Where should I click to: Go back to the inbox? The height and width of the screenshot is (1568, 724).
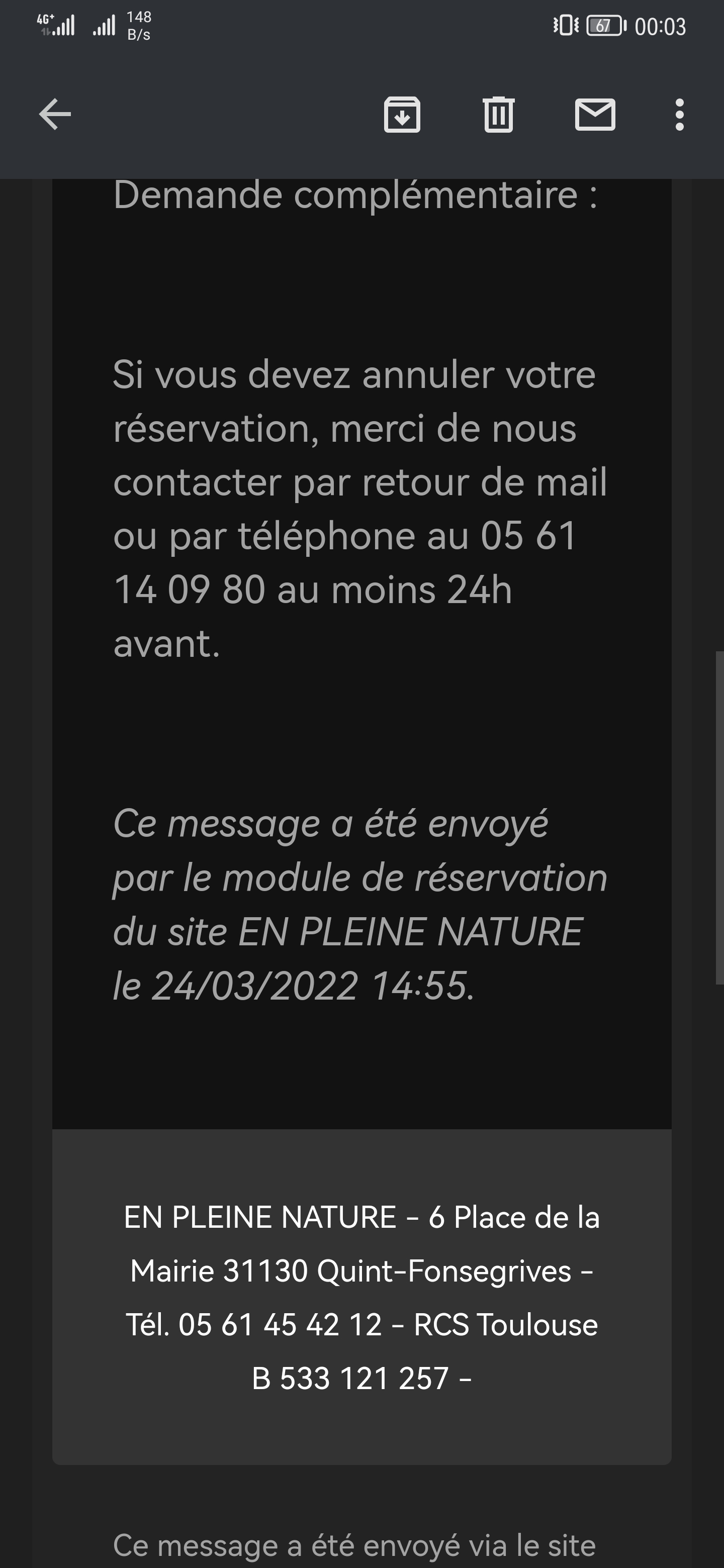pyautogui.click(x=55, y=115)
